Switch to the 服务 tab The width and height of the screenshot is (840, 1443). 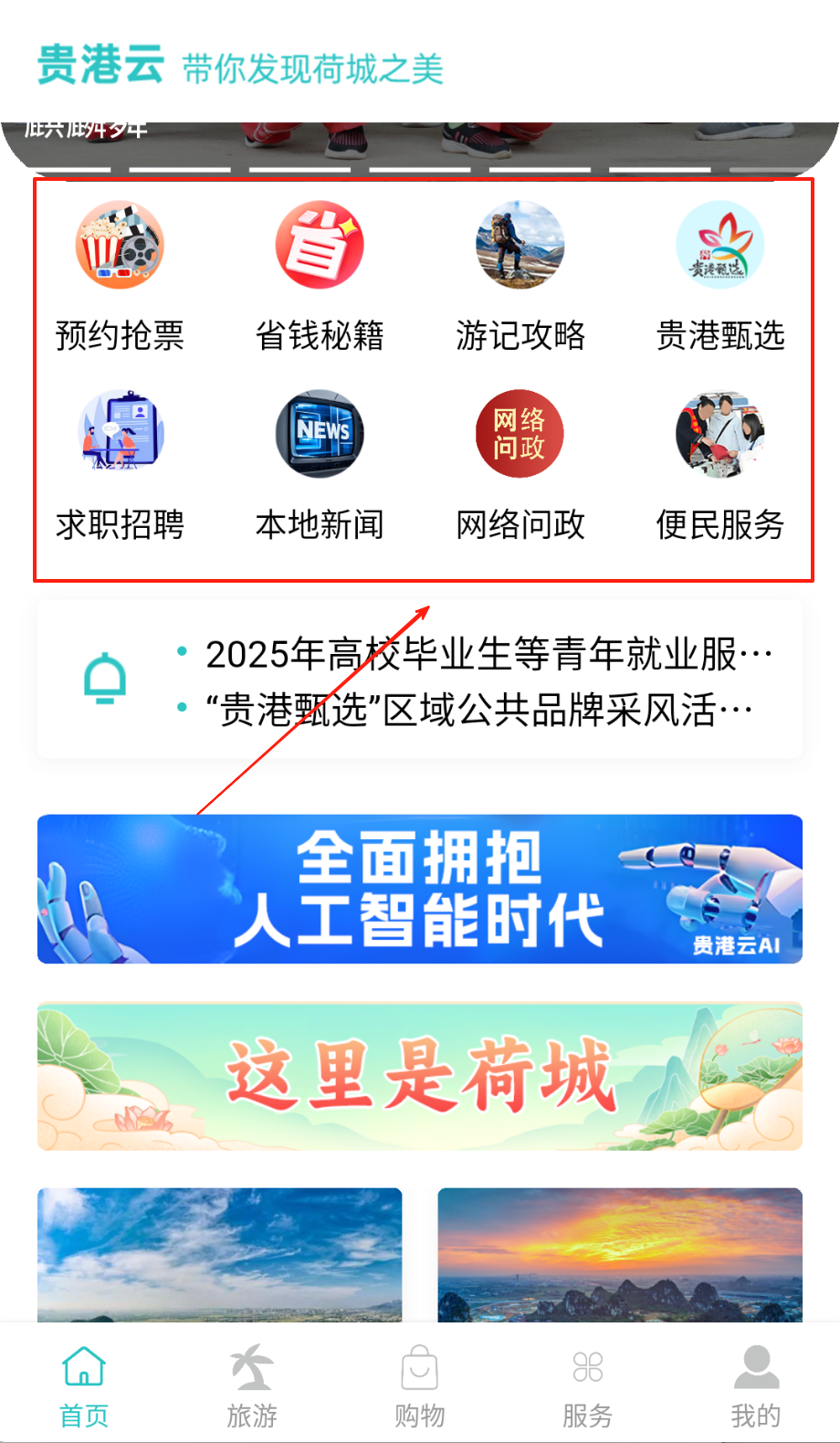[x=587, y=1385]
